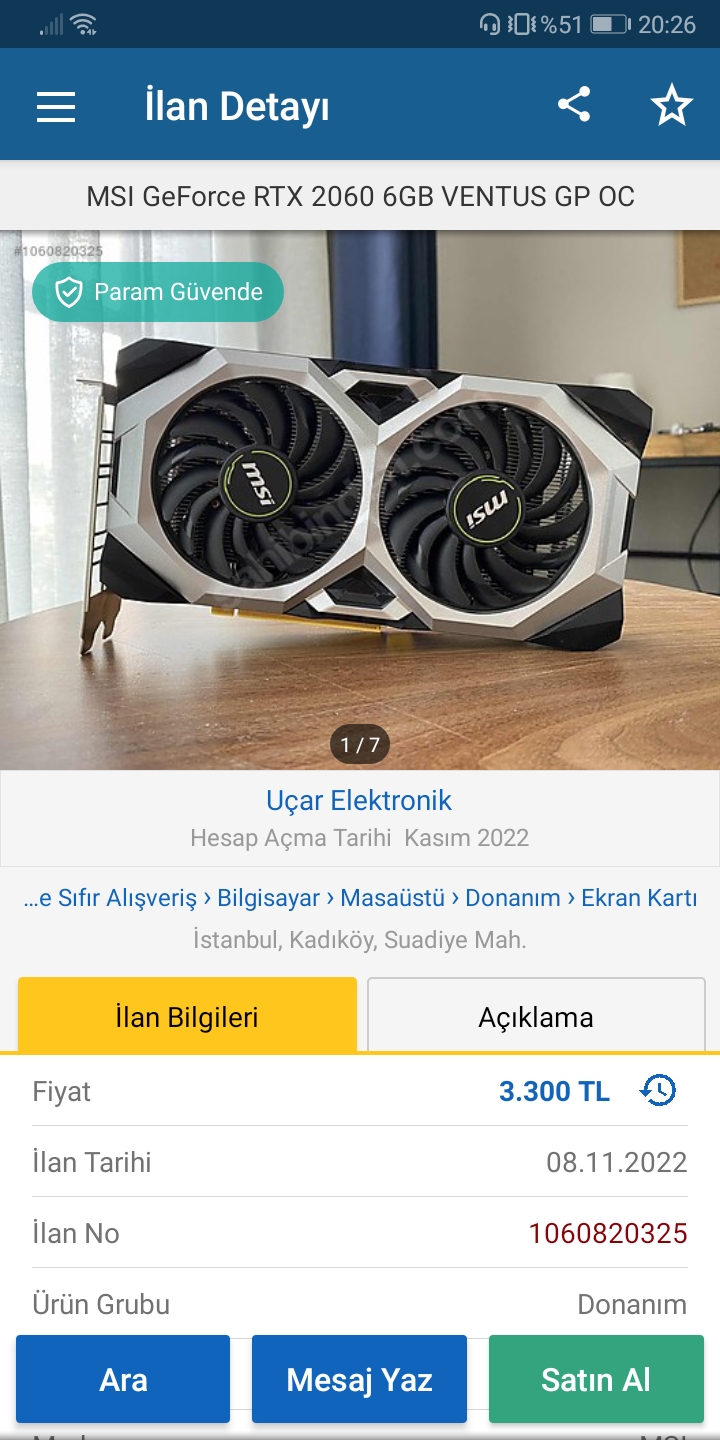Open the Bilgisayar breadcrumb category

(x=268, y=898)
